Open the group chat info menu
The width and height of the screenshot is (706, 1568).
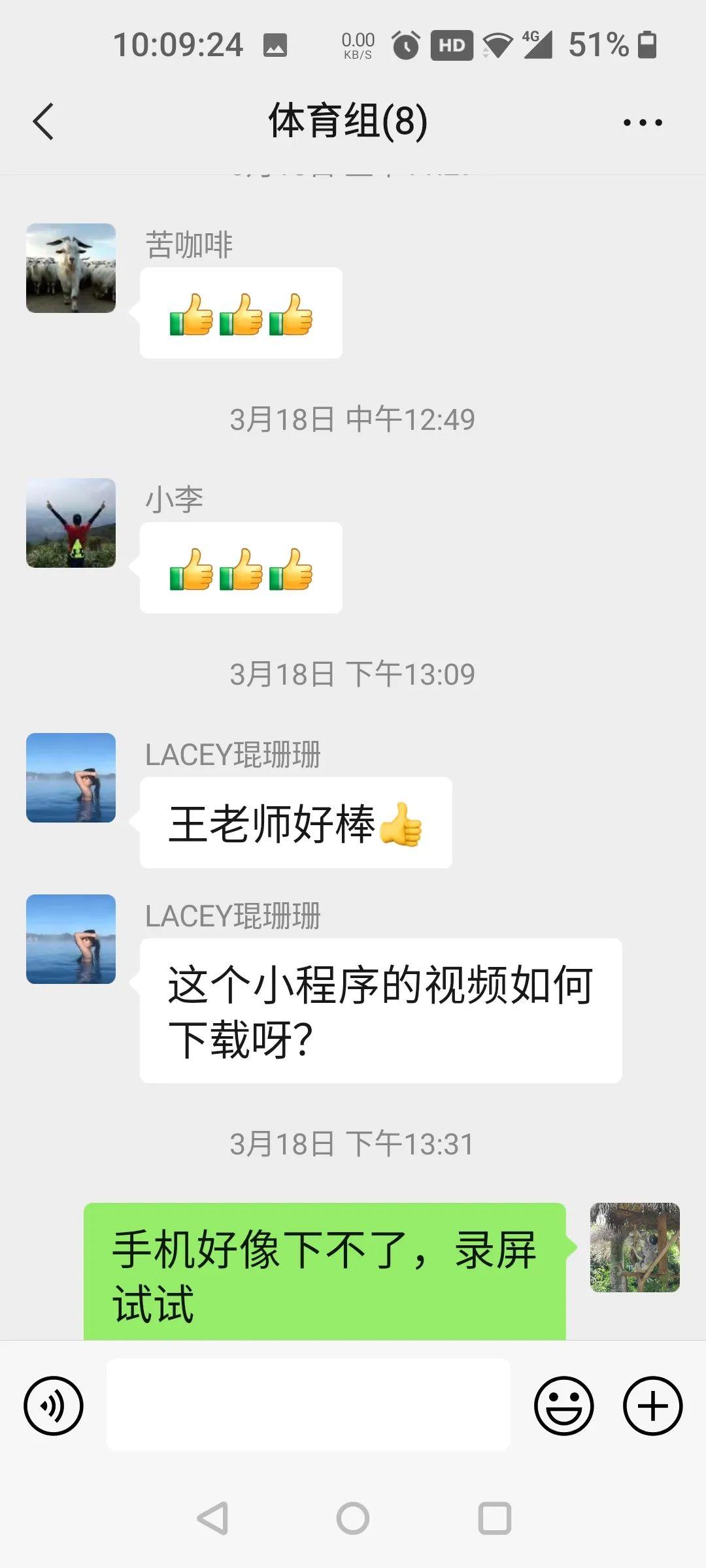point(643,122)
